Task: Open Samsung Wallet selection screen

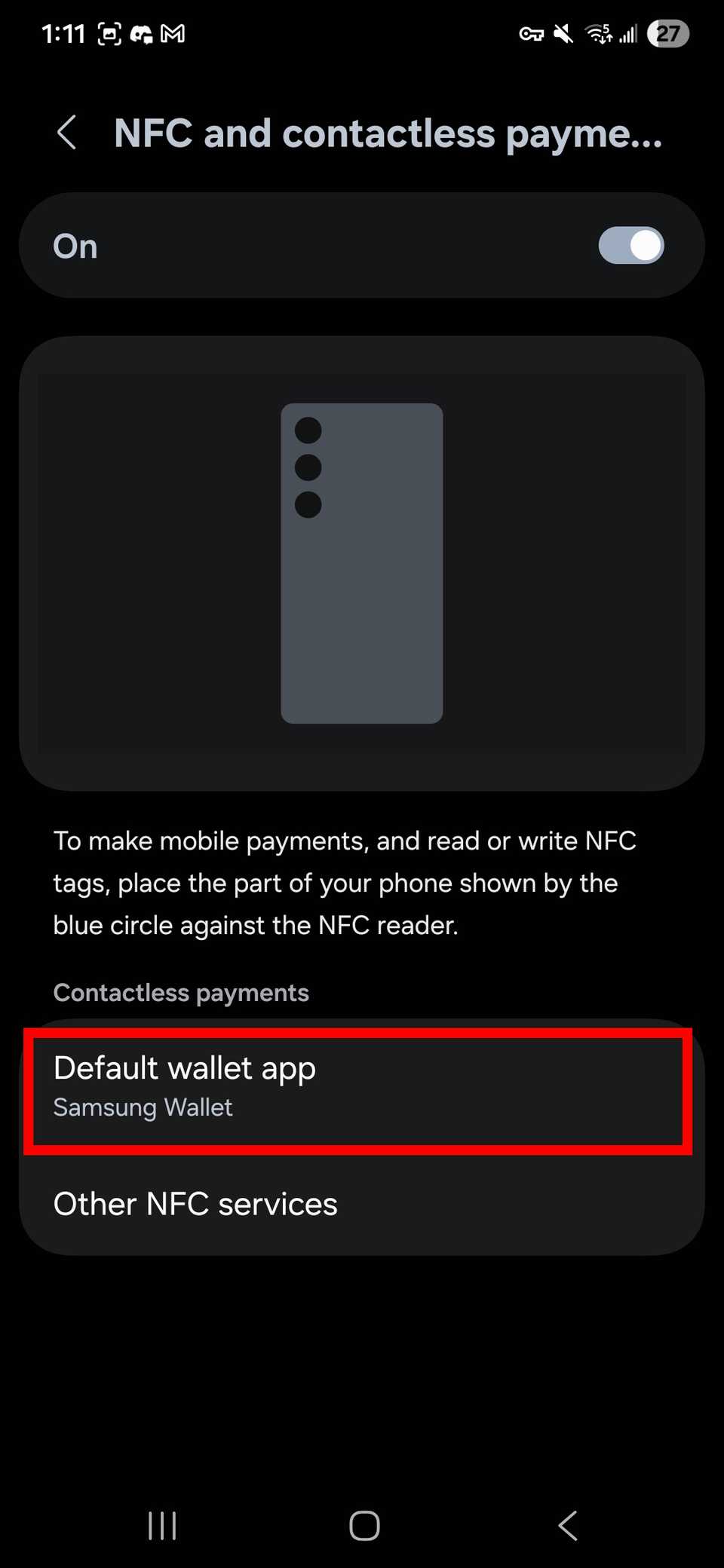Action: [362, 1086]
